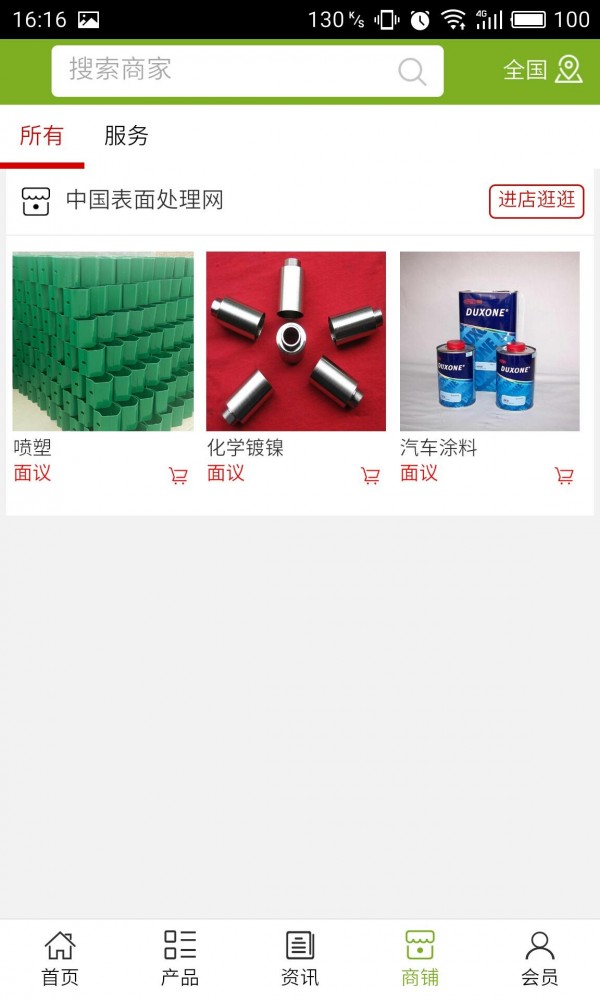Select the 商铺 tab

point(420,959)
